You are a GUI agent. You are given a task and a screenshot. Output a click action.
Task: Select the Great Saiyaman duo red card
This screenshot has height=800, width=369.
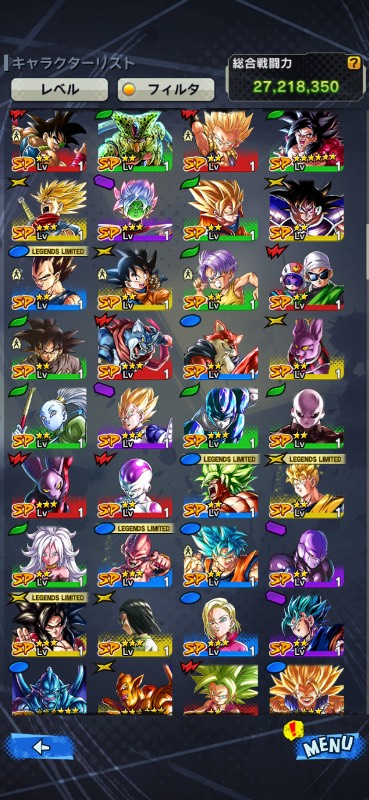point(306,279)
